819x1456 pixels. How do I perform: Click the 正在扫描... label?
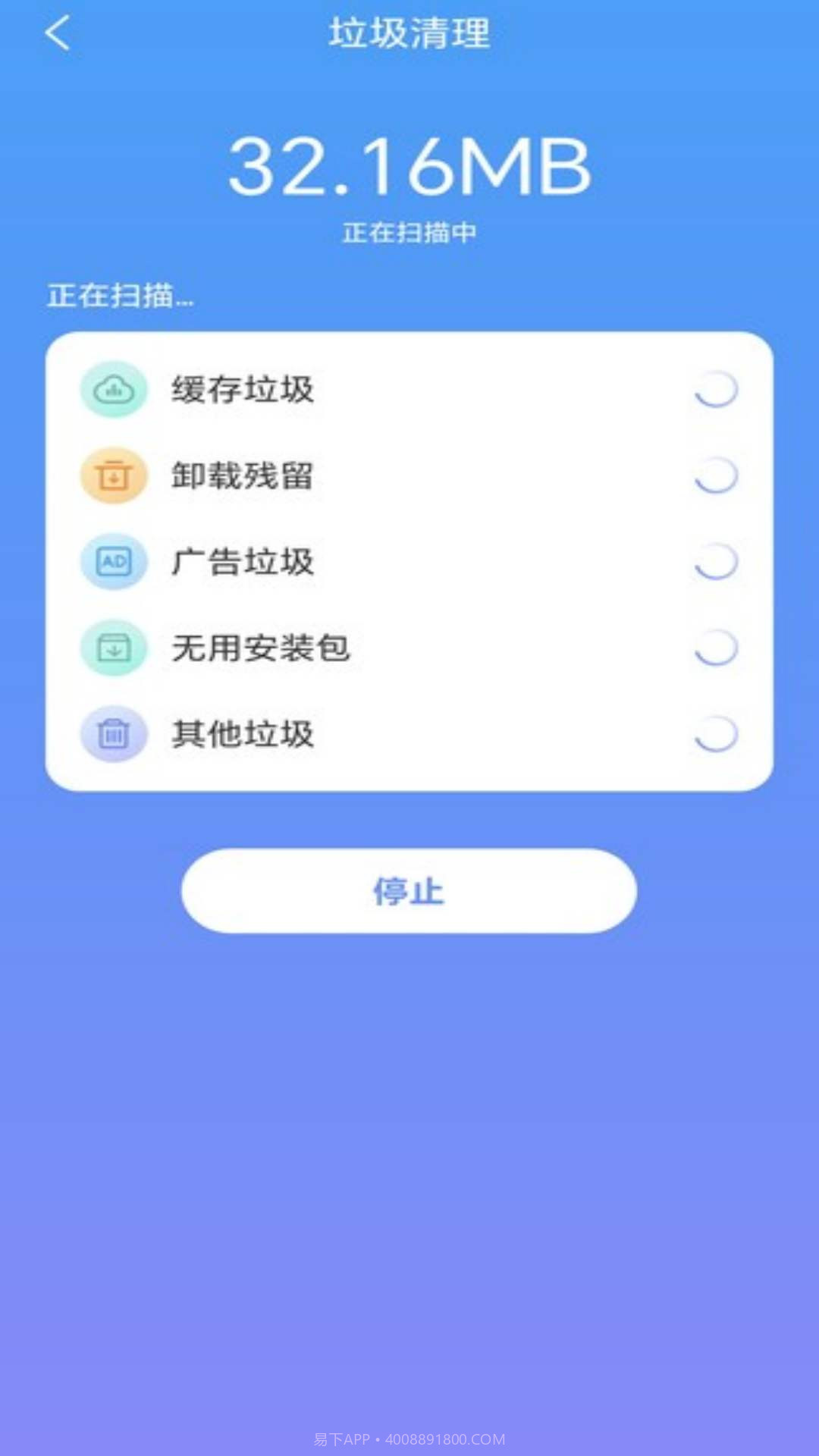(121, 294)
